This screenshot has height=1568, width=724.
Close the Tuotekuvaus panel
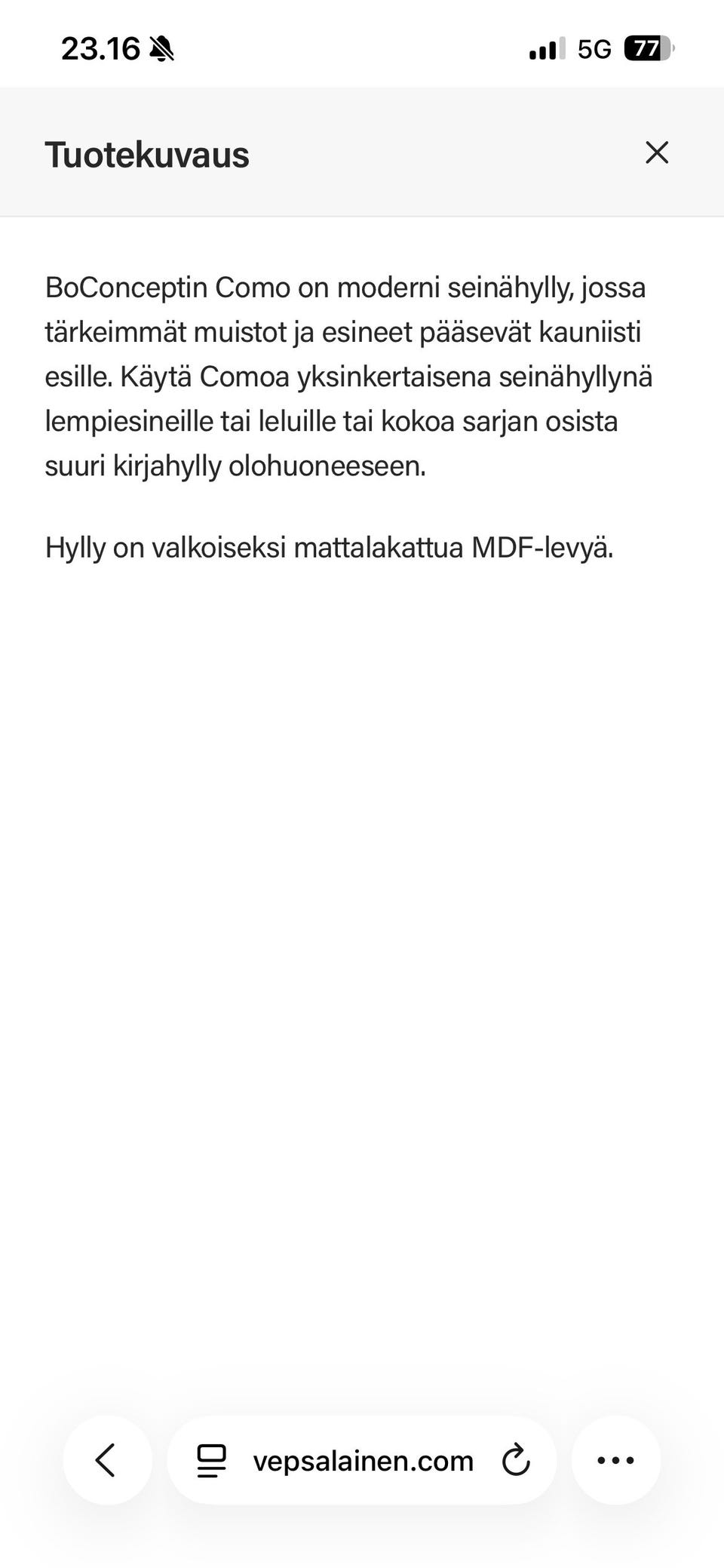click(657, 153)
